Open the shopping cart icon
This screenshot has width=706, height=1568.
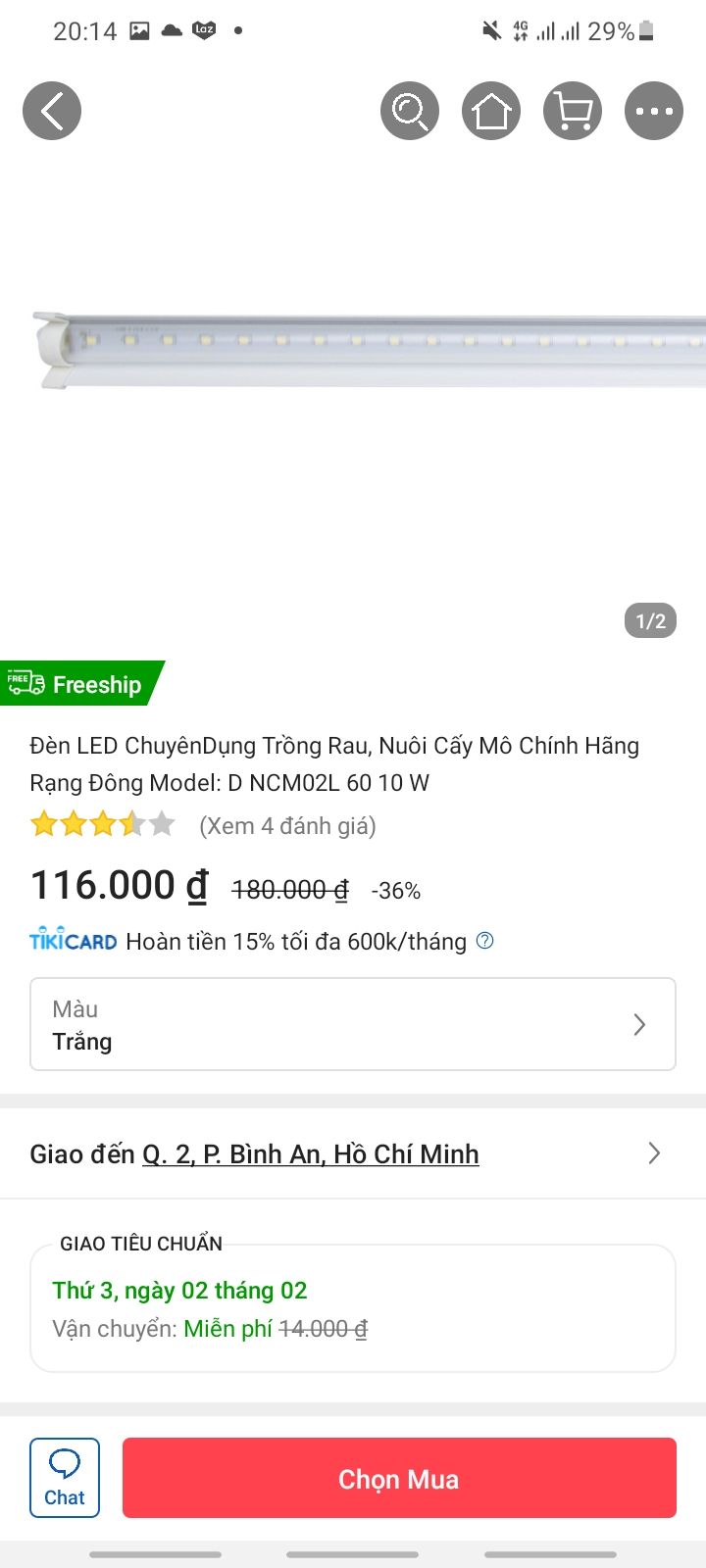(572, 111)
